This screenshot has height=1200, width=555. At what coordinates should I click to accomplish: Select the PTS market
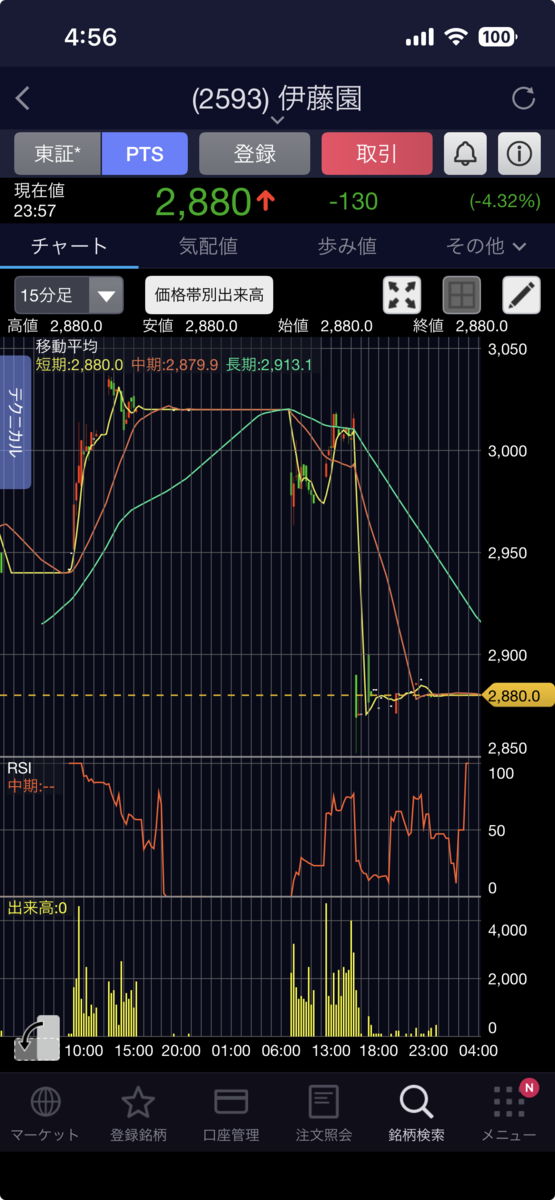pyautogui.click(x=145, y=154)
